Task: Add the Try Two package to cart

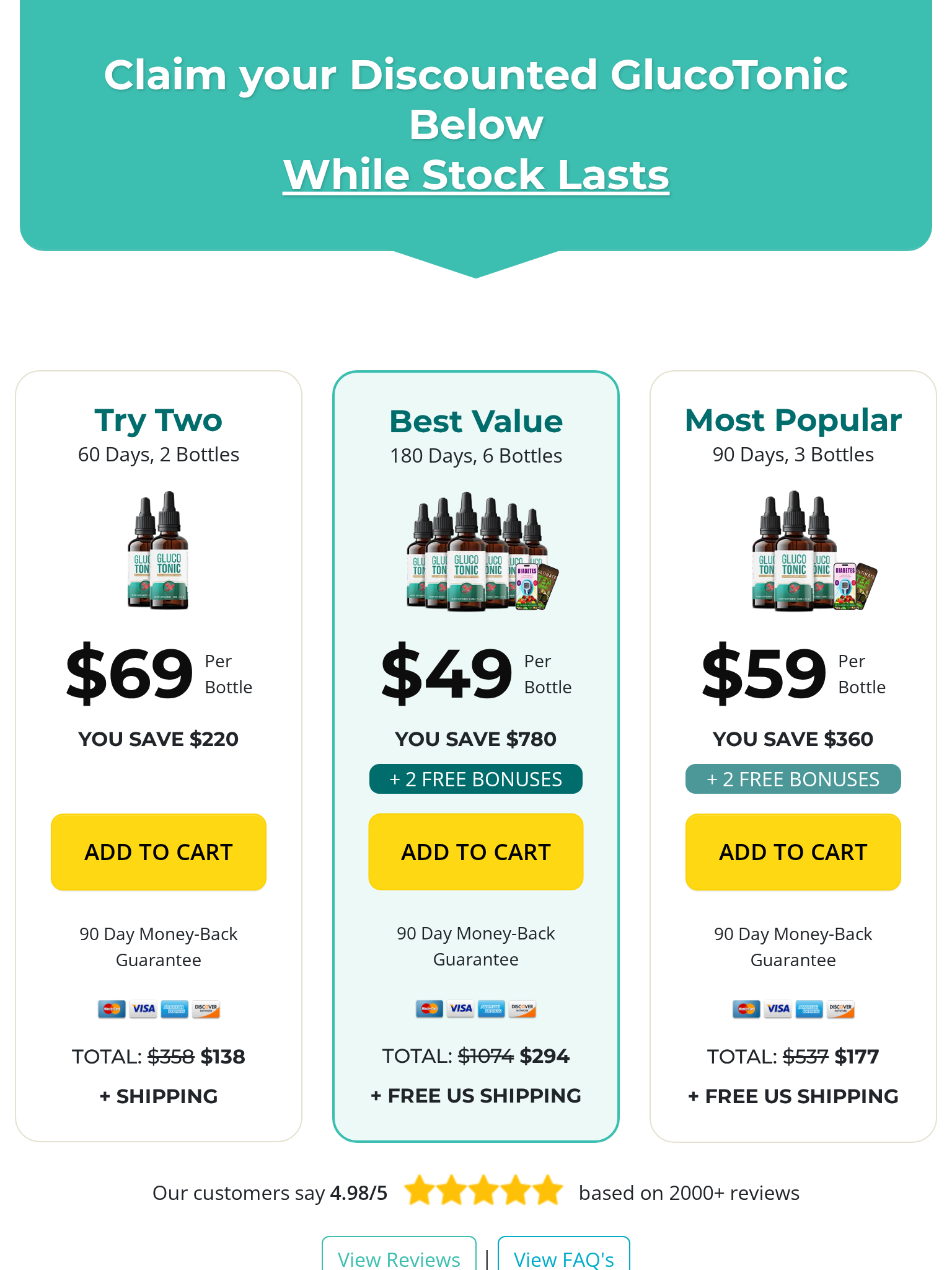Action: [158, 851]
